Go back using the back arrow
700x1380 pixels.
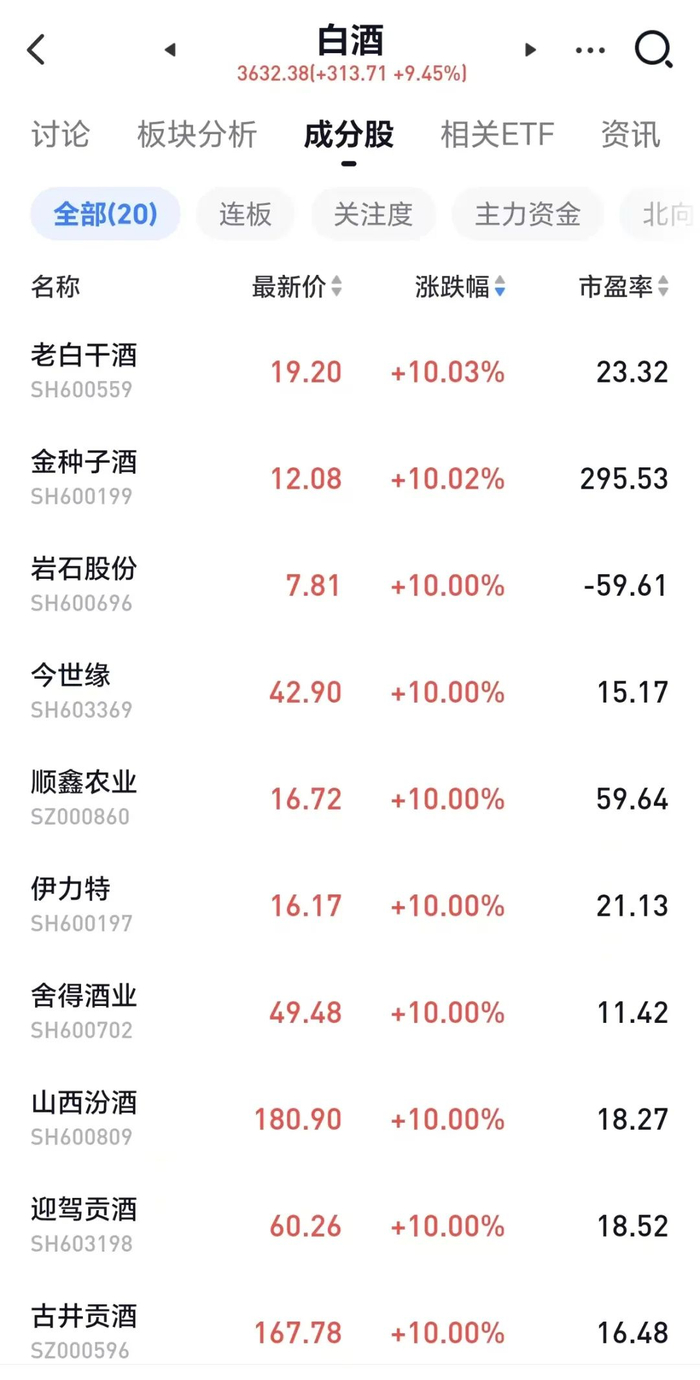coord(37,49)
